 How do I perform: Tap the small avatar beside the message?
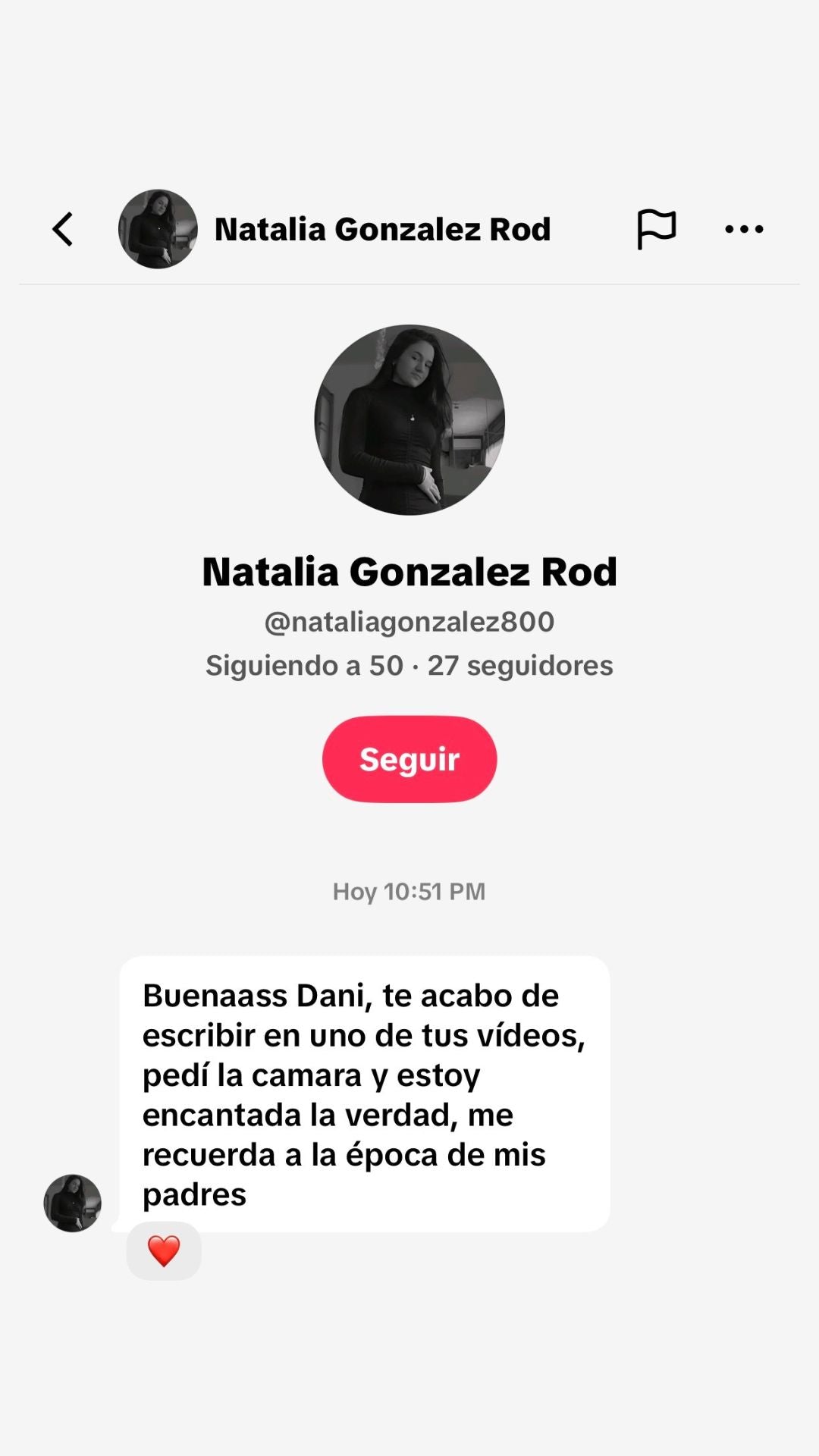(x=73, y=1203)
